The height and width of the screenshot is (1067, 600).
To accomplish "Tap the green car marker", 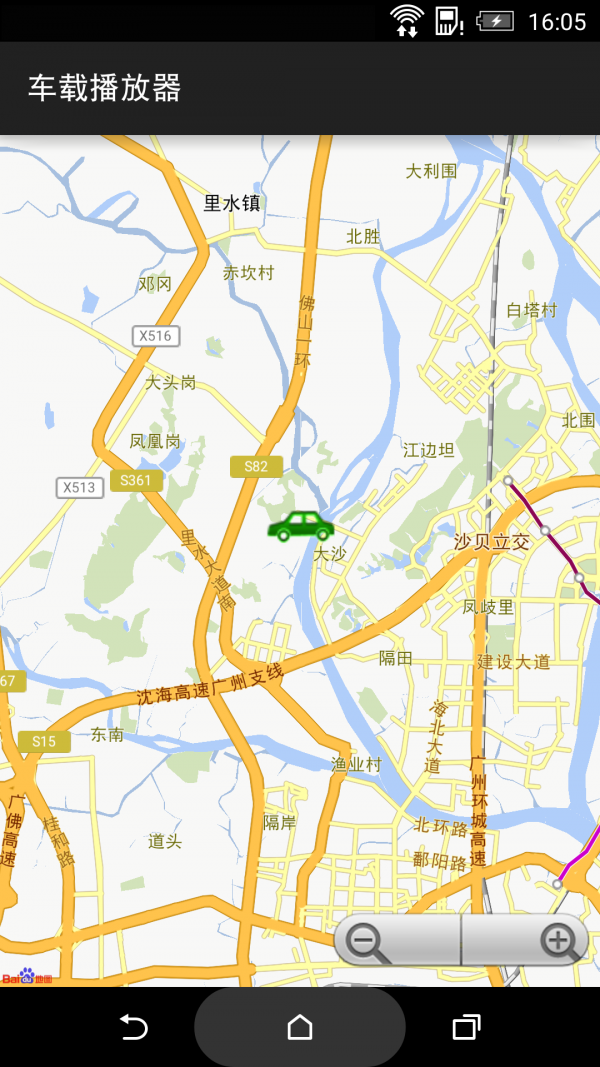I will [300, 525].
